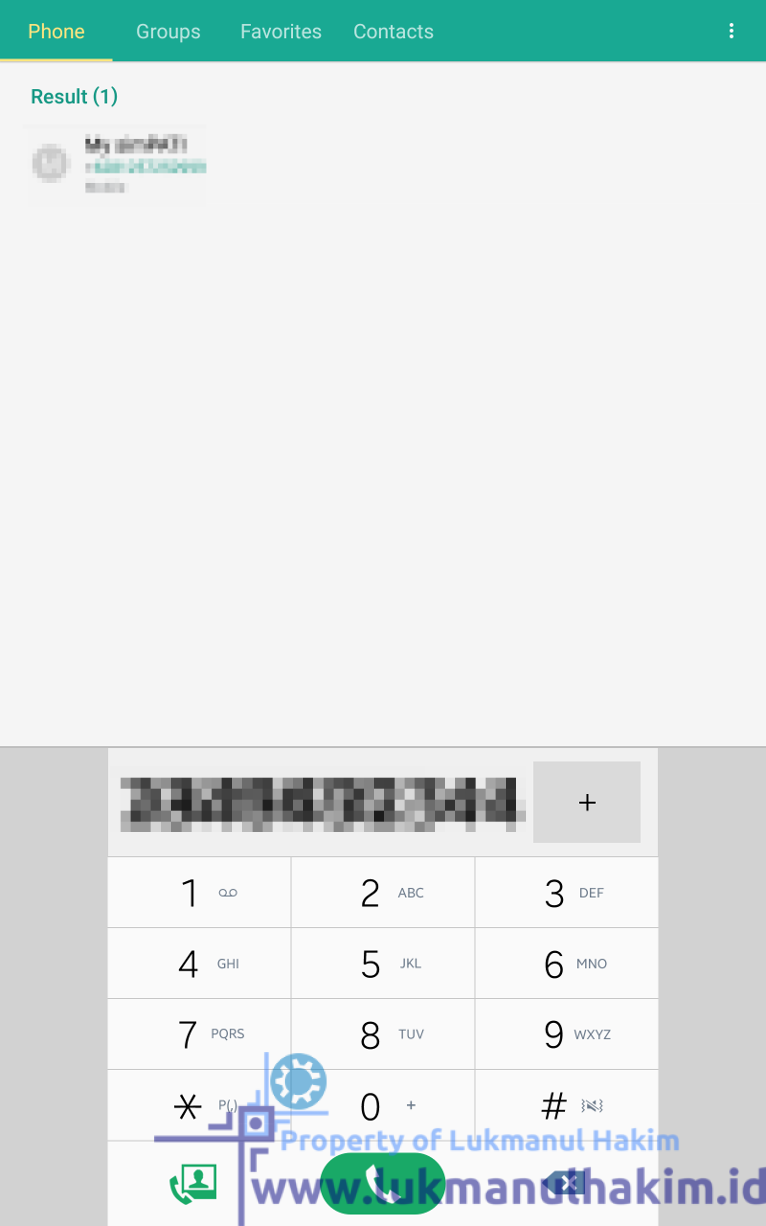This screenshot has height=1226, width=766.
Task: Open the matched contact search result
Action: pos(118,163)
